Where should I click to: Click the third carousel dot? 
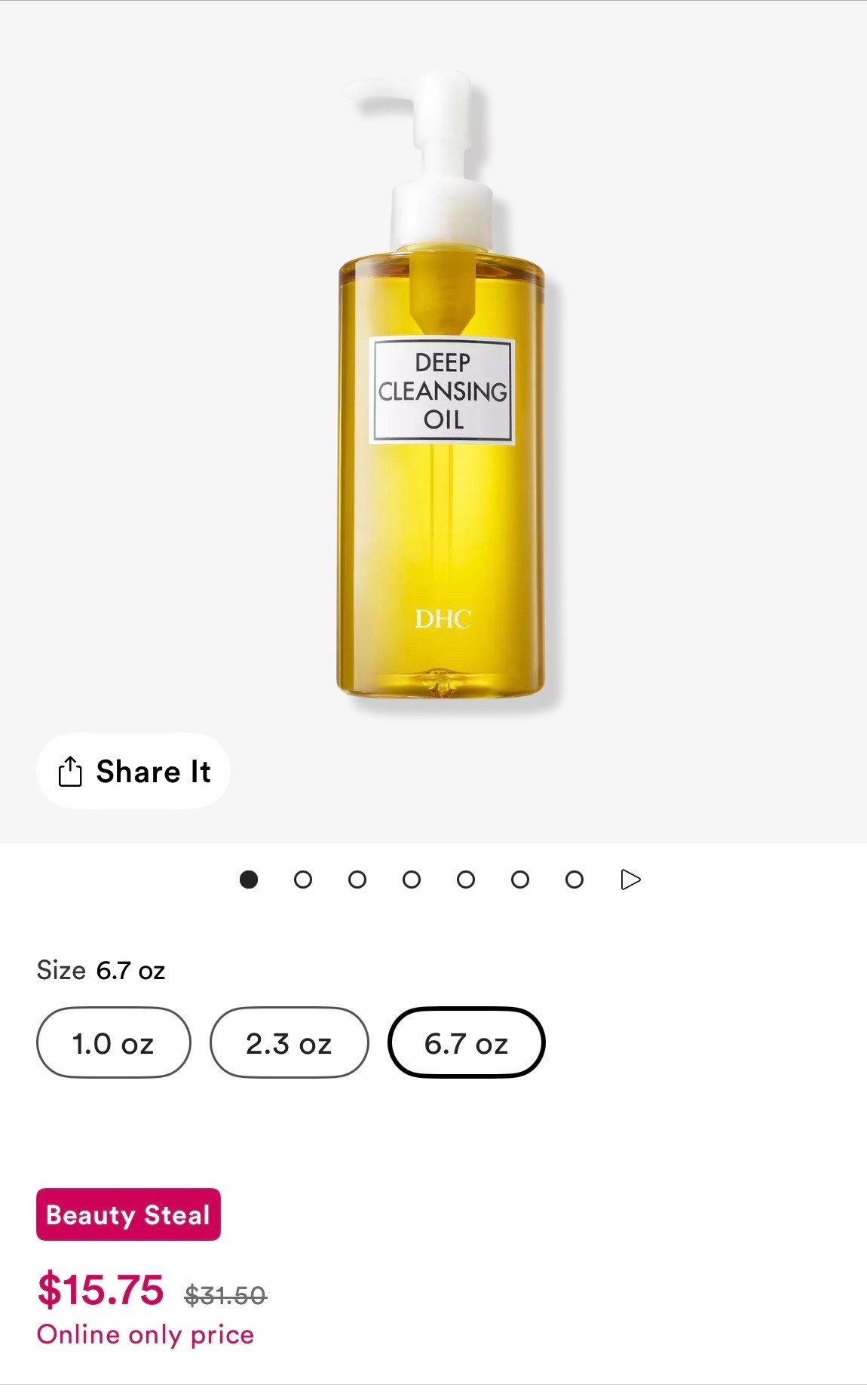[x=357, y=879]
